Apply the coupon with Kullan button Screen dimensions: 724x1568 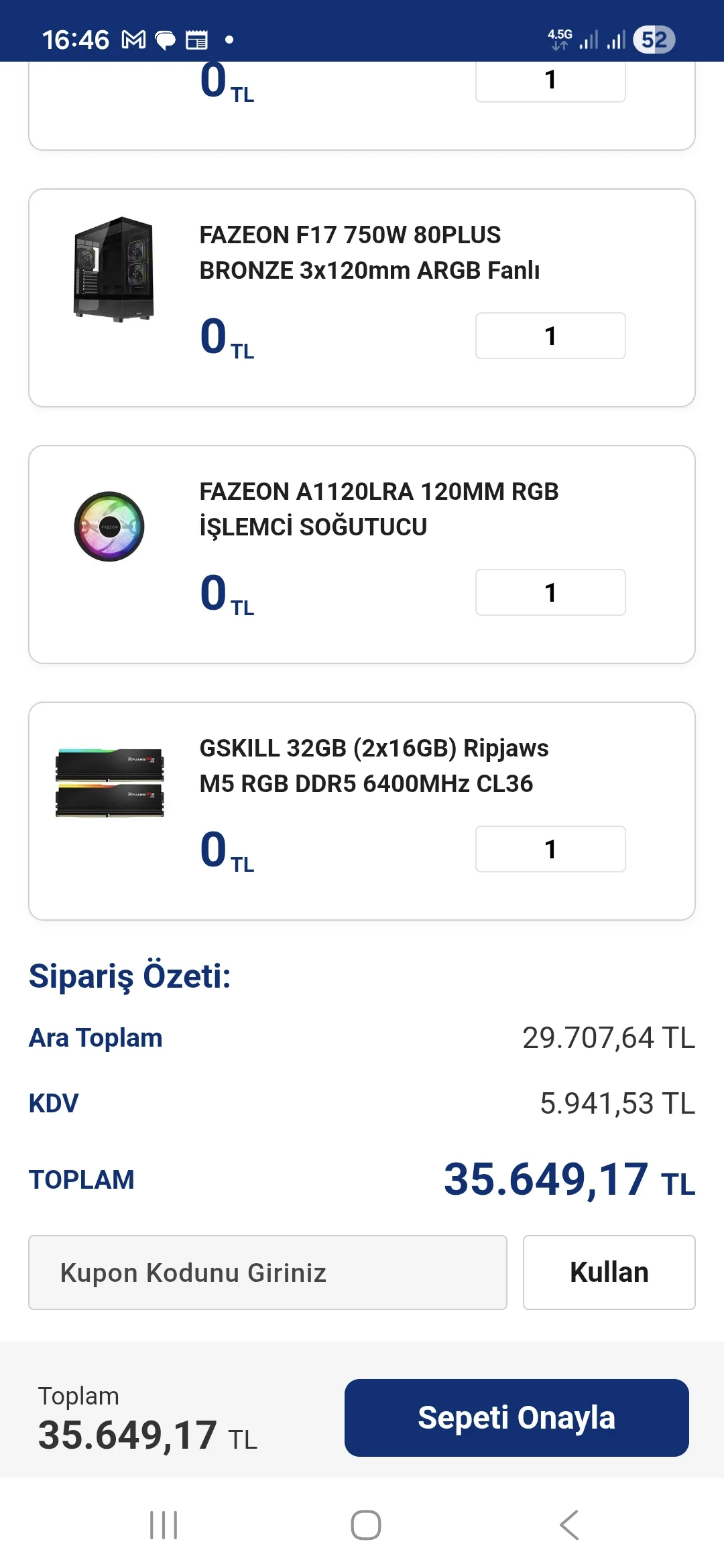(x=609, y=1272)
